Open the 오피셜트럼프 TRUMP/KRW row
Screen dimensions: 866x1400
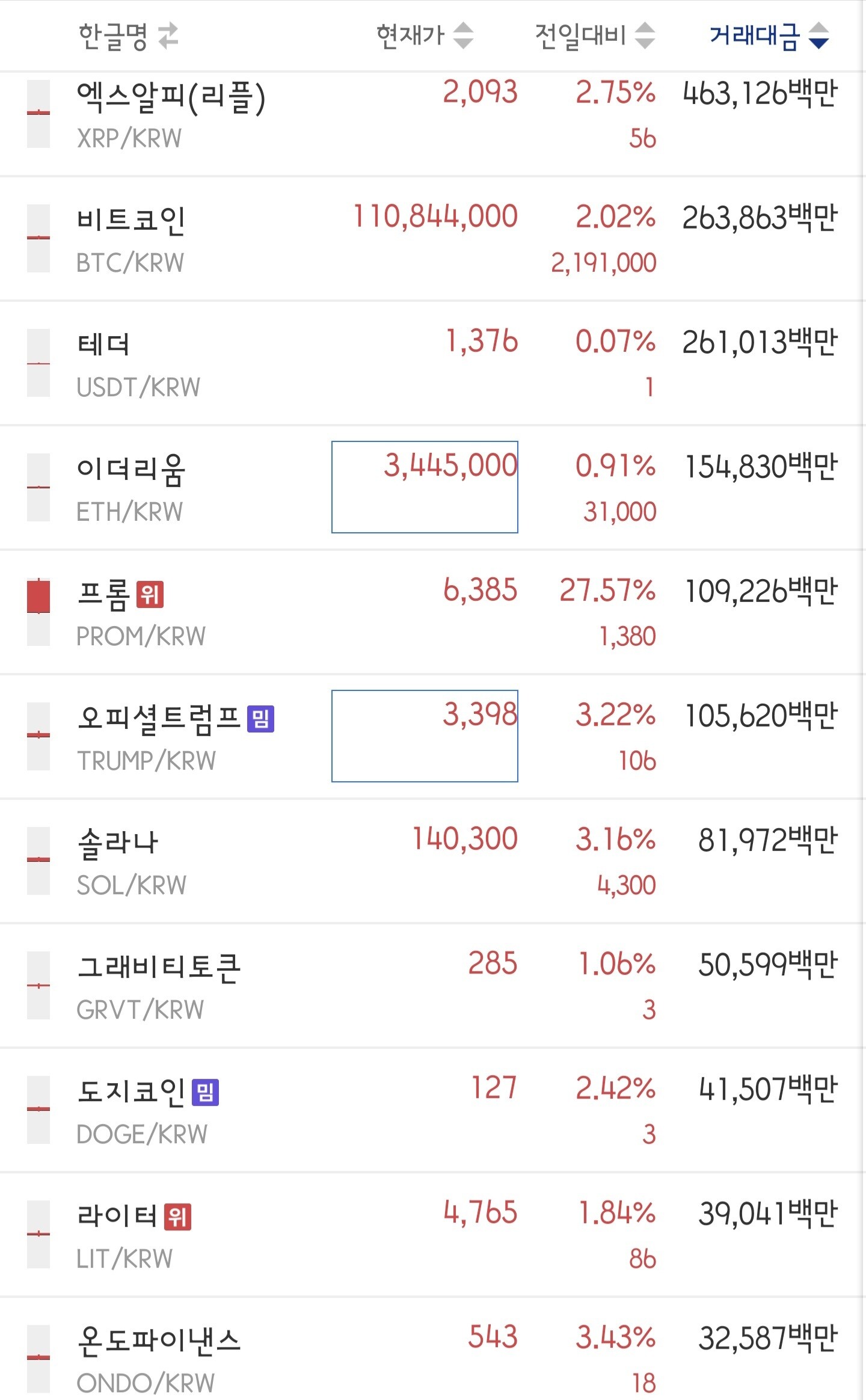pyautogui.click(x=433, y=737)
